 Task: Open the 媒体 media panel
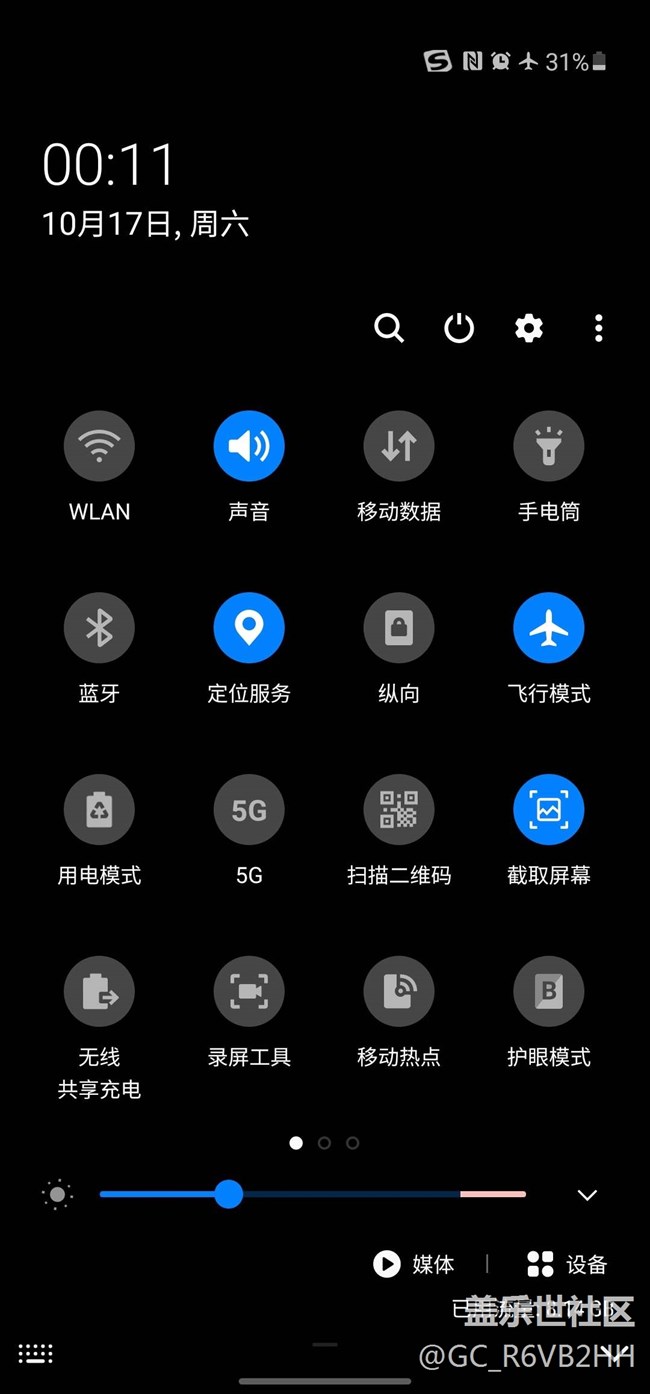[x=414, y=1264]
